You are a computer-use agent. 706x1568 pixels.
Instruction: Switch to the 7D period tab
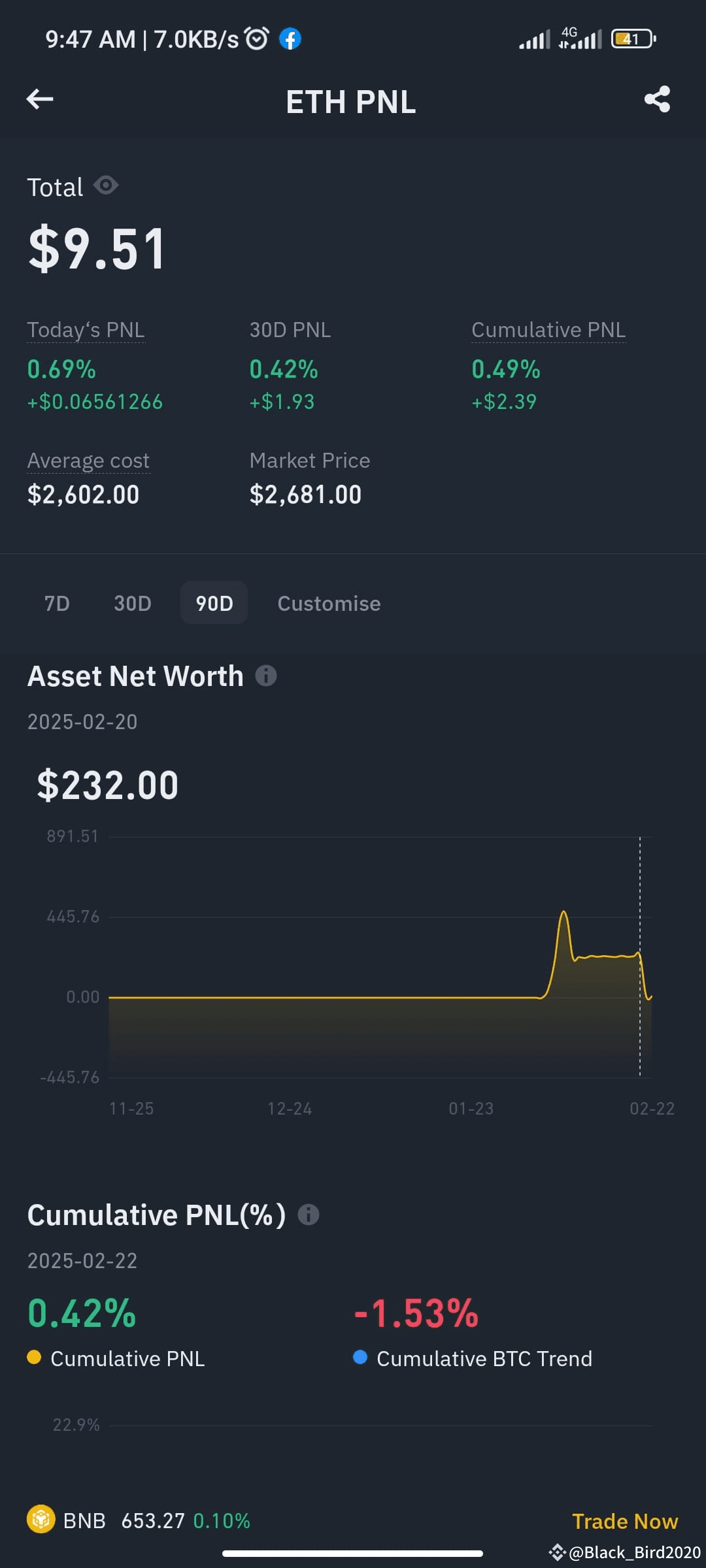tap(57, 603)
